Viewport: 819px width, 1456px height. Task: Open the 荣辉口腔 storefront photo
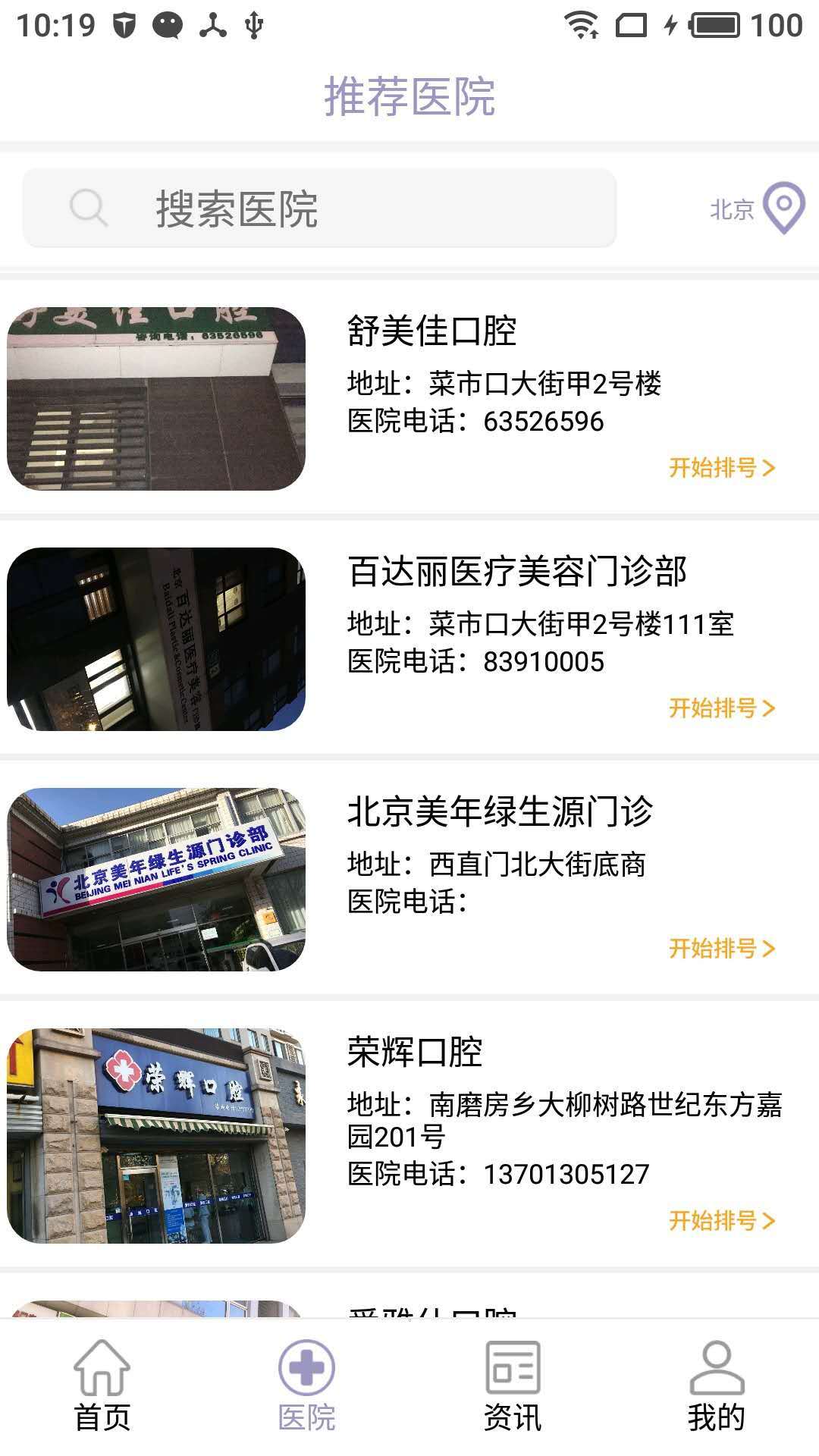[x=156, y=1135]
